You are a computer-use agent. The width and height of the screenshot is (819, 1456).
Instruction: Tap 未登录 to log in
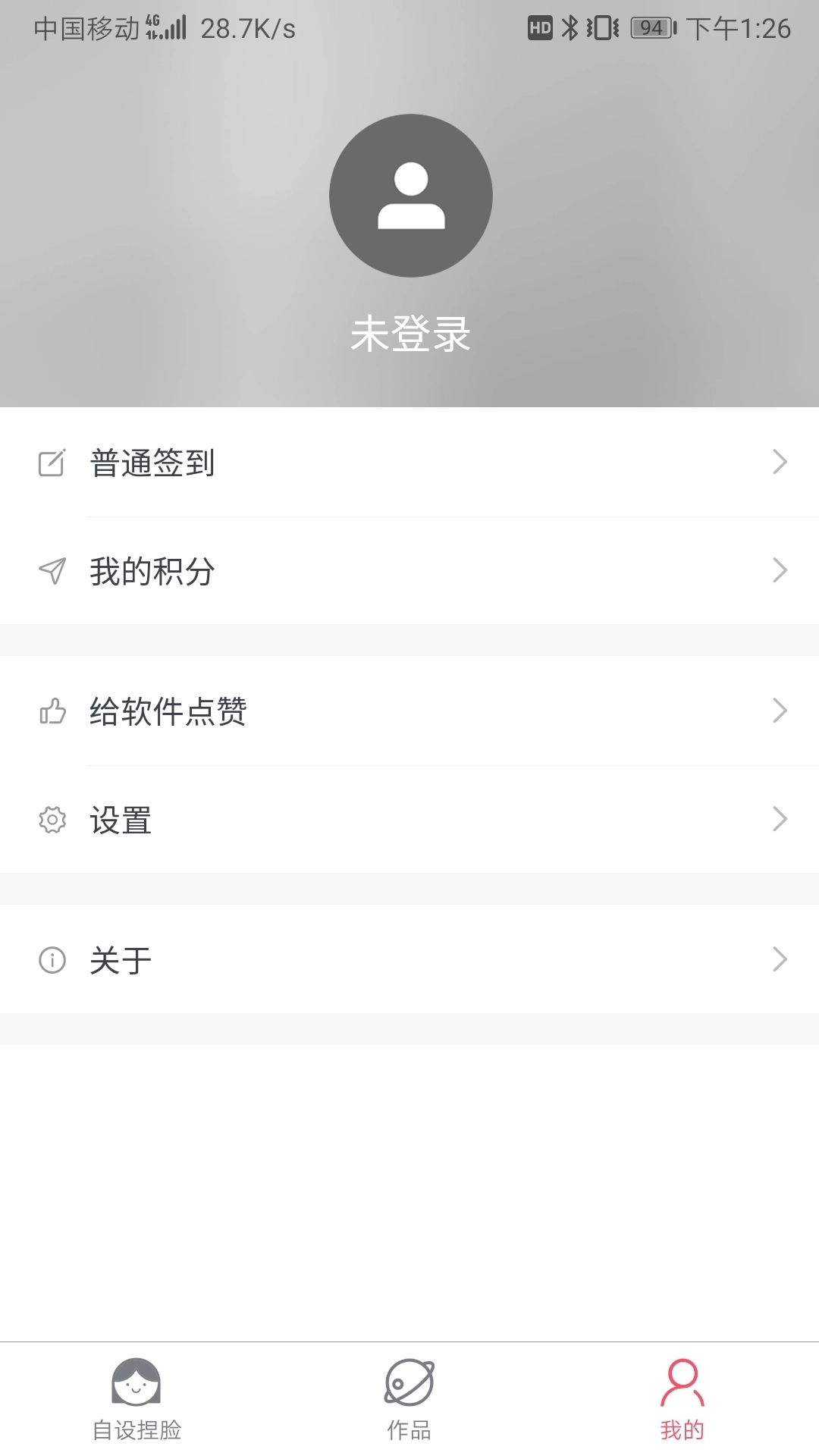[x=409, y=331]
